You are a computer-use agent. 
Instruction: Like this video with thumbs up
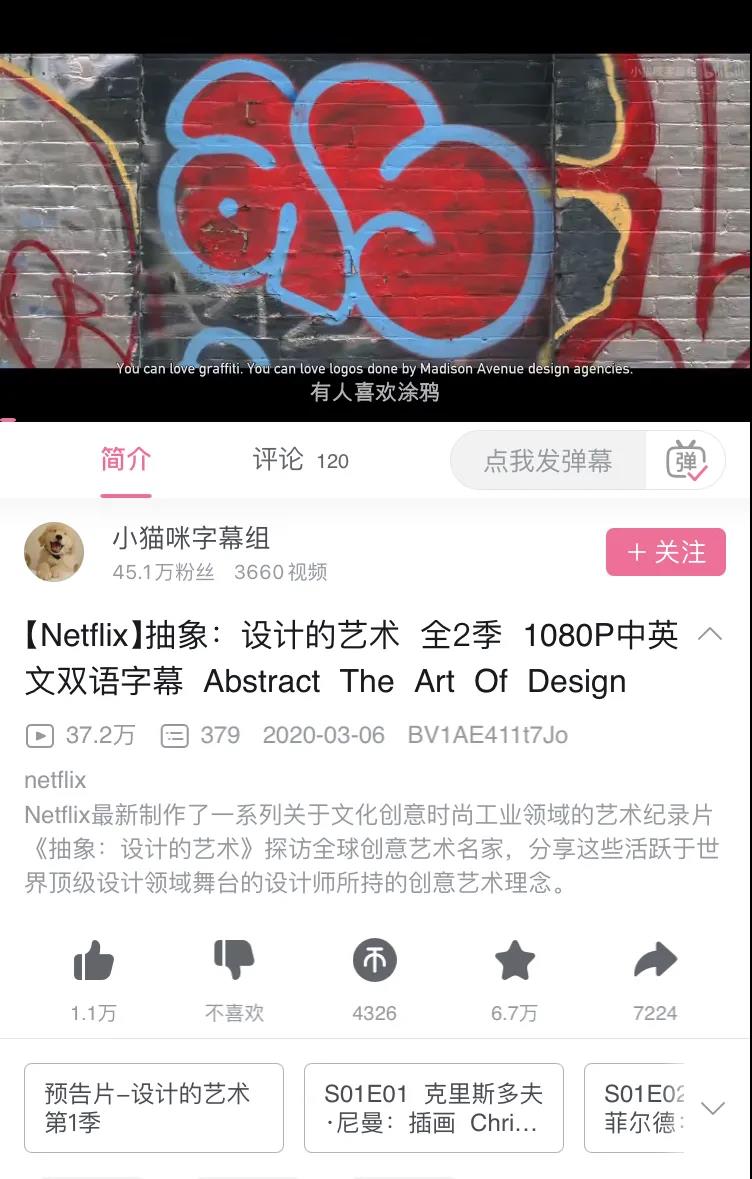(93, 962)
